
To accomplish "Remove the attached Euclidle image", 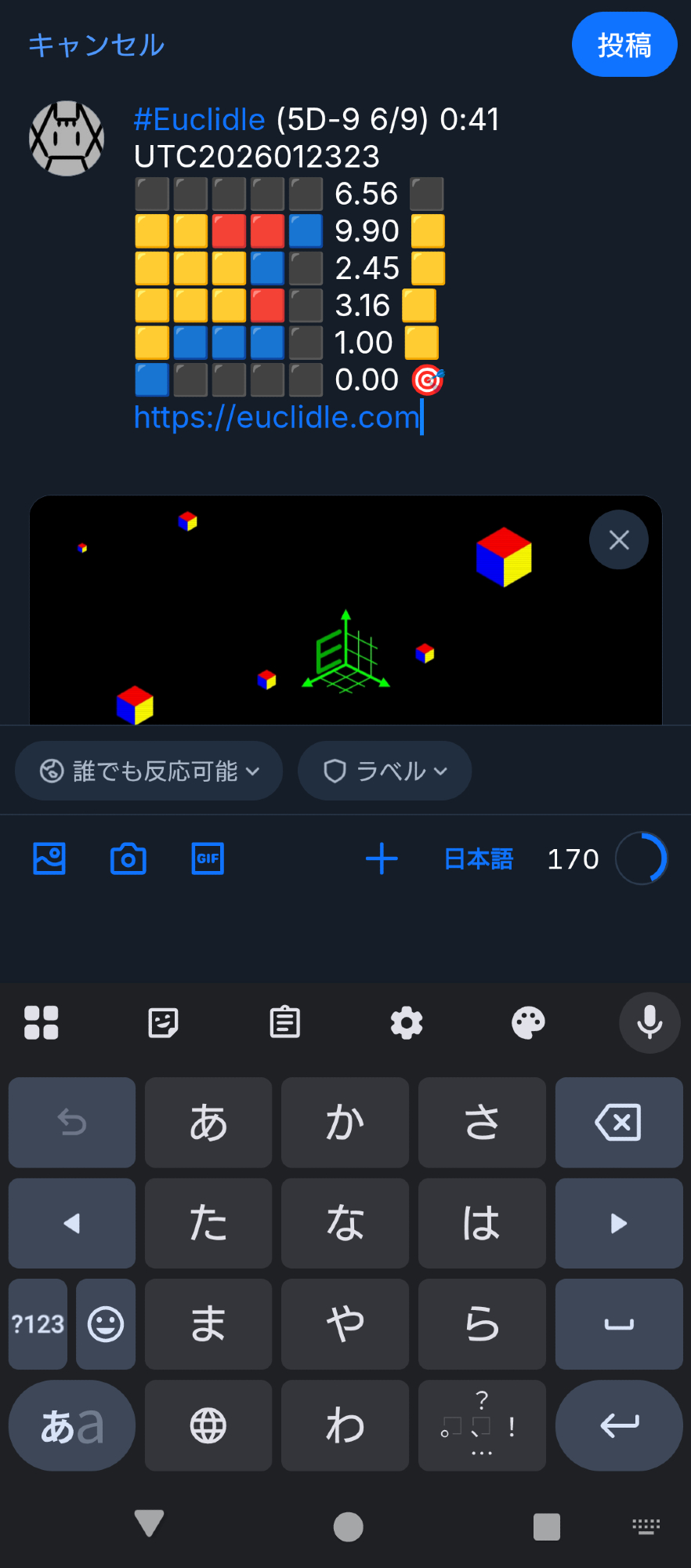I will tap(618, 539).
